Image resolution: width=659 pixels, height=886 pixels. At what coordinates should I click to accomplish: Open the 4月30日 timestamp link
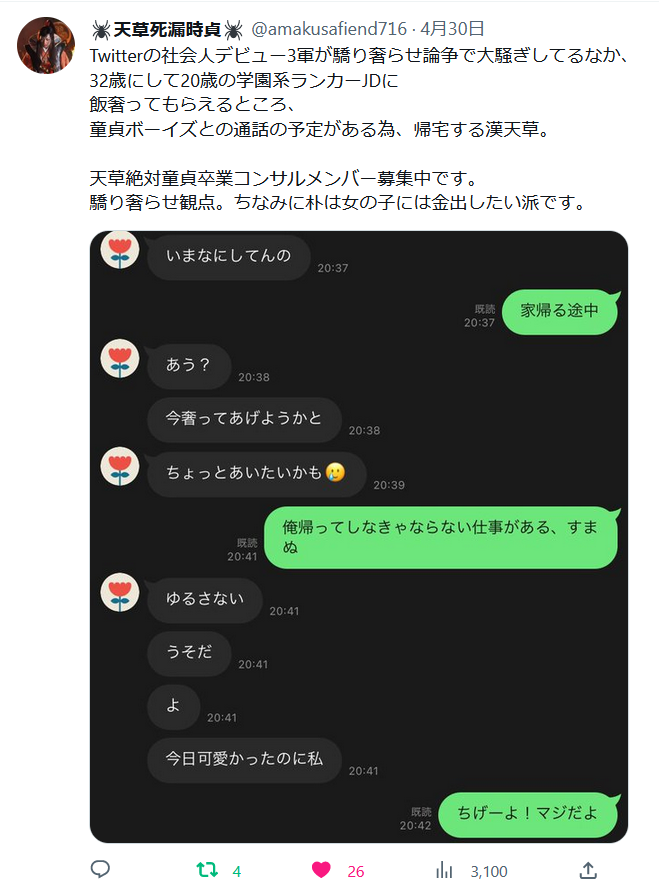[x=454, y=28]
